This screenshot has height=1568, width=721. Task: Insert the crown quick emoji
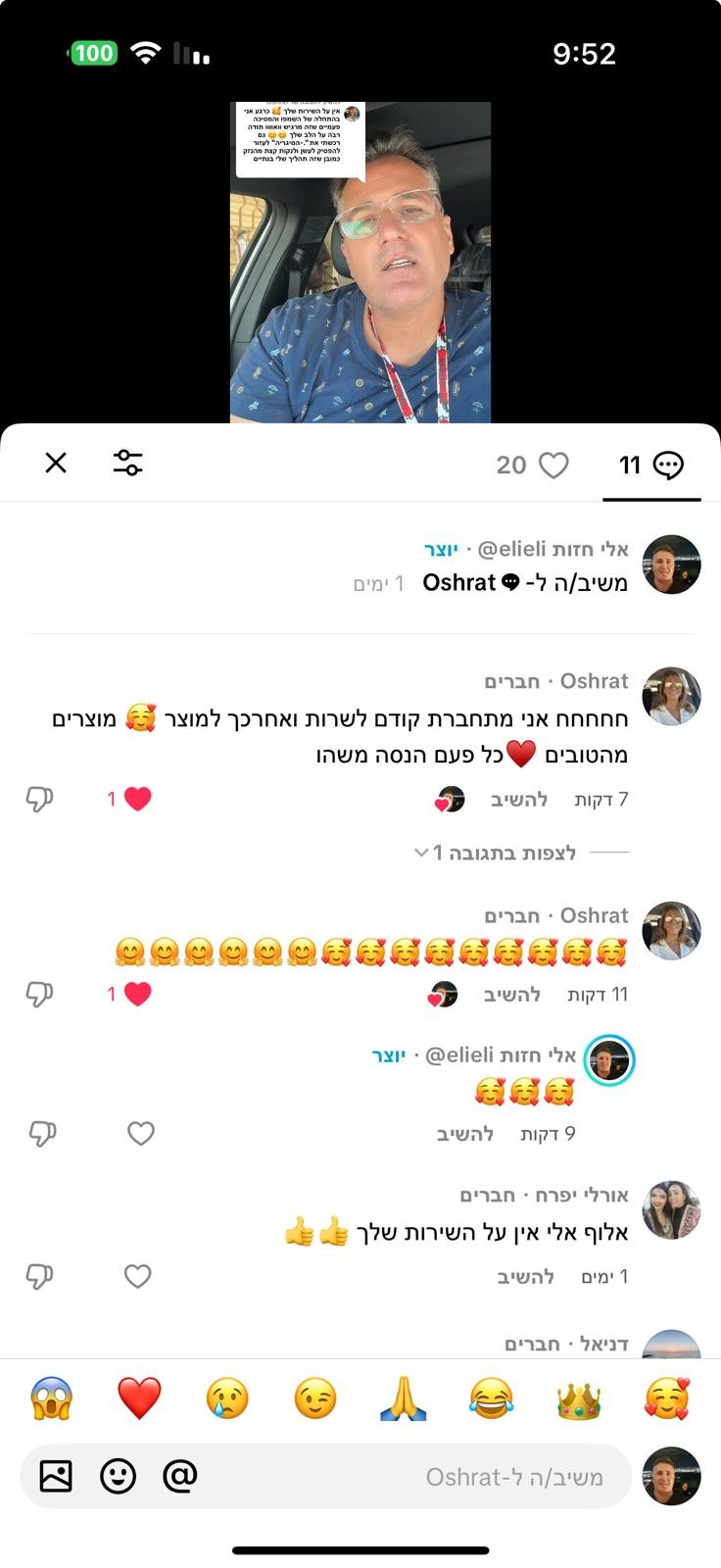578,1397
